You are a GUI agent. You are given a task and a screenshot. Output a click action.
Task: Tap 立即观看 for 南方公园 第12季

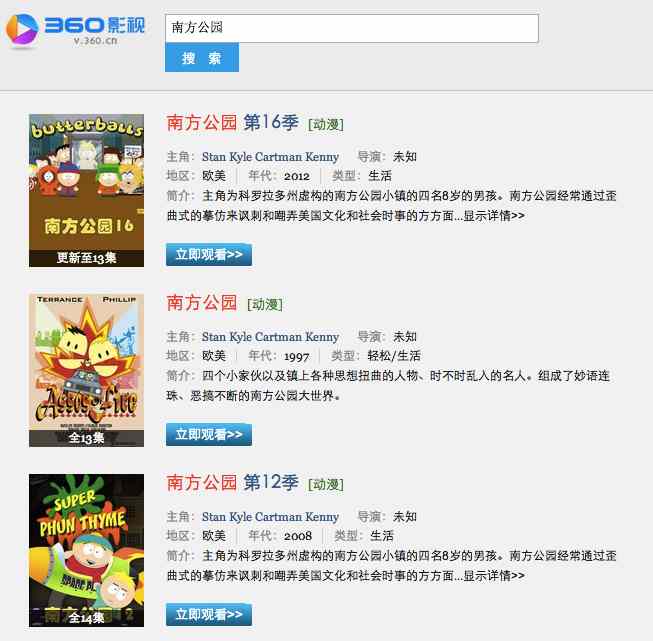pyautogui.click(x=208, y=614)
